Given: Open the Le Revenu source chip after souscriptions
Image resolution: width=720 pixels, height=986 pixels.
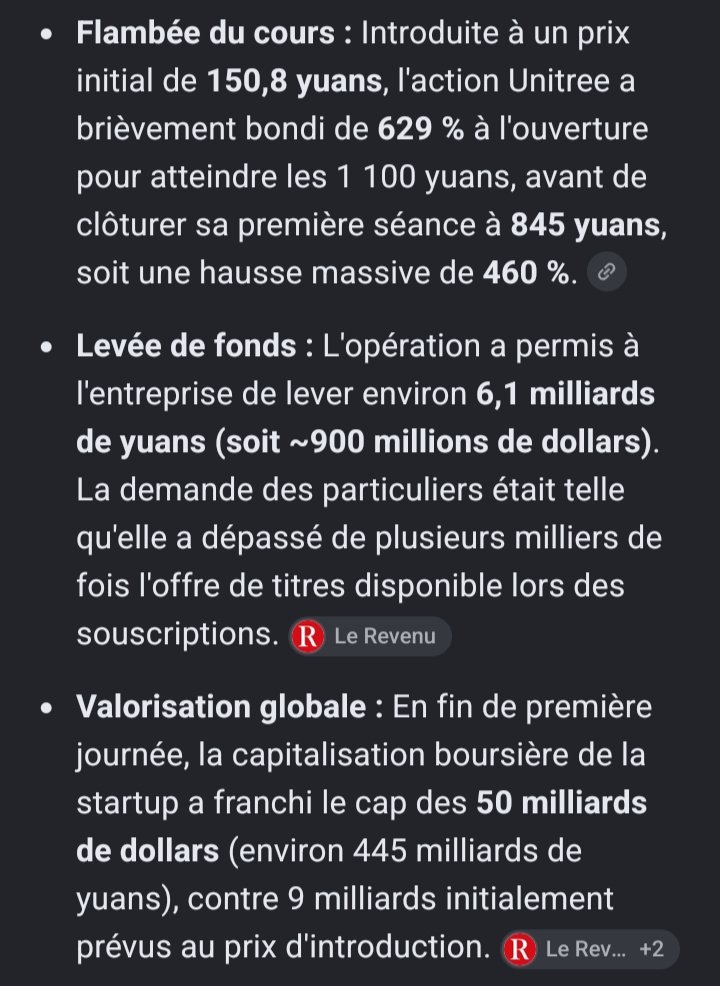Looking at the screenshot, I should [x=370, y=636].
